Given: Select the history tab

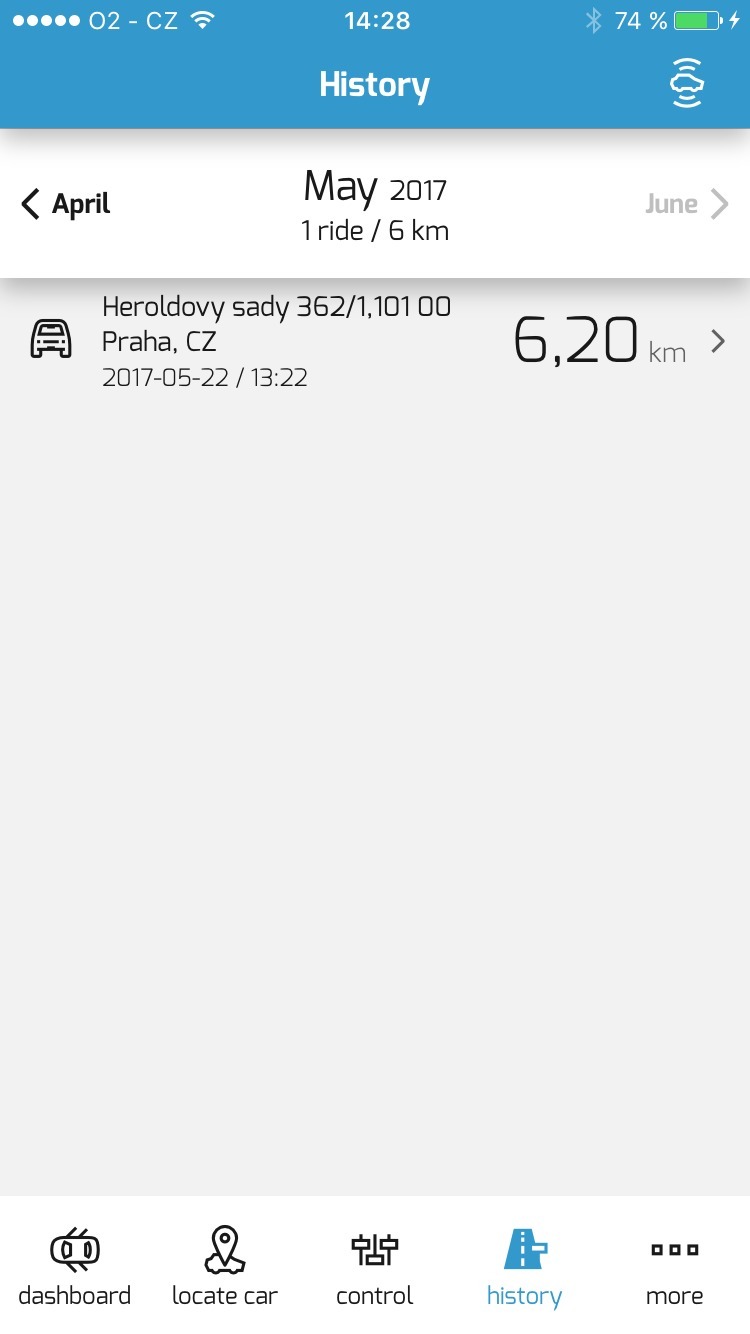Looking at the screenshot, I should click(525, 1266).
